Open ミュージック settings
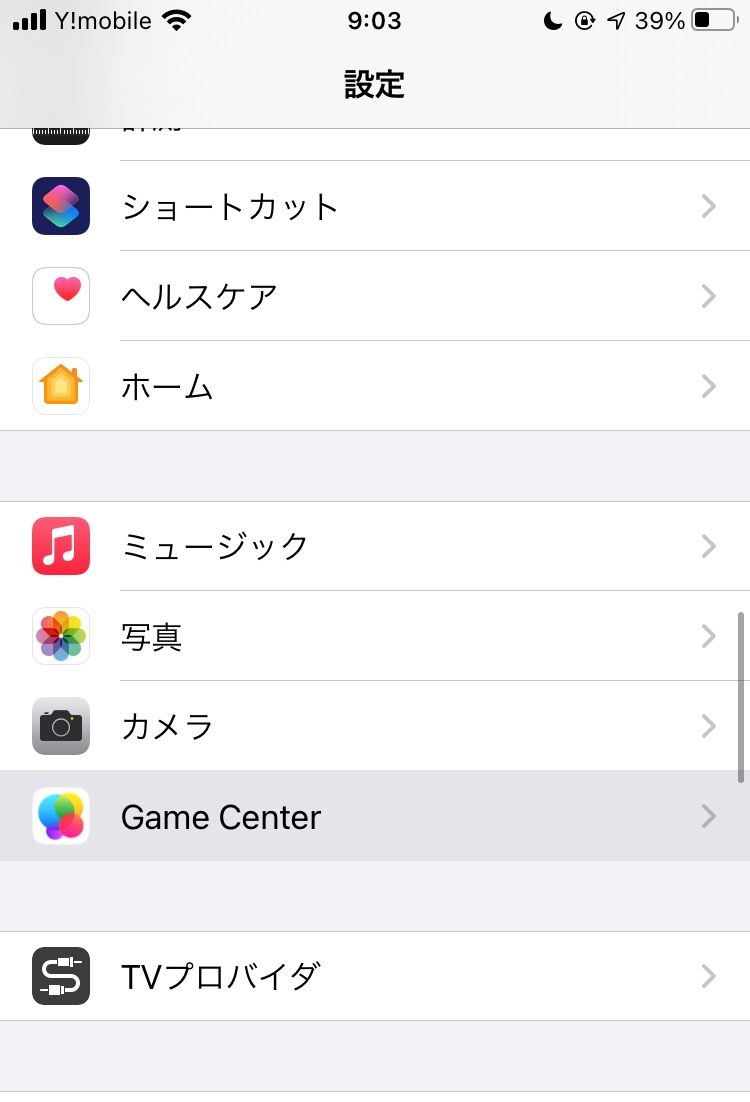The height and width of the screenshot is (1102, 750). click(x=215, y=546)
